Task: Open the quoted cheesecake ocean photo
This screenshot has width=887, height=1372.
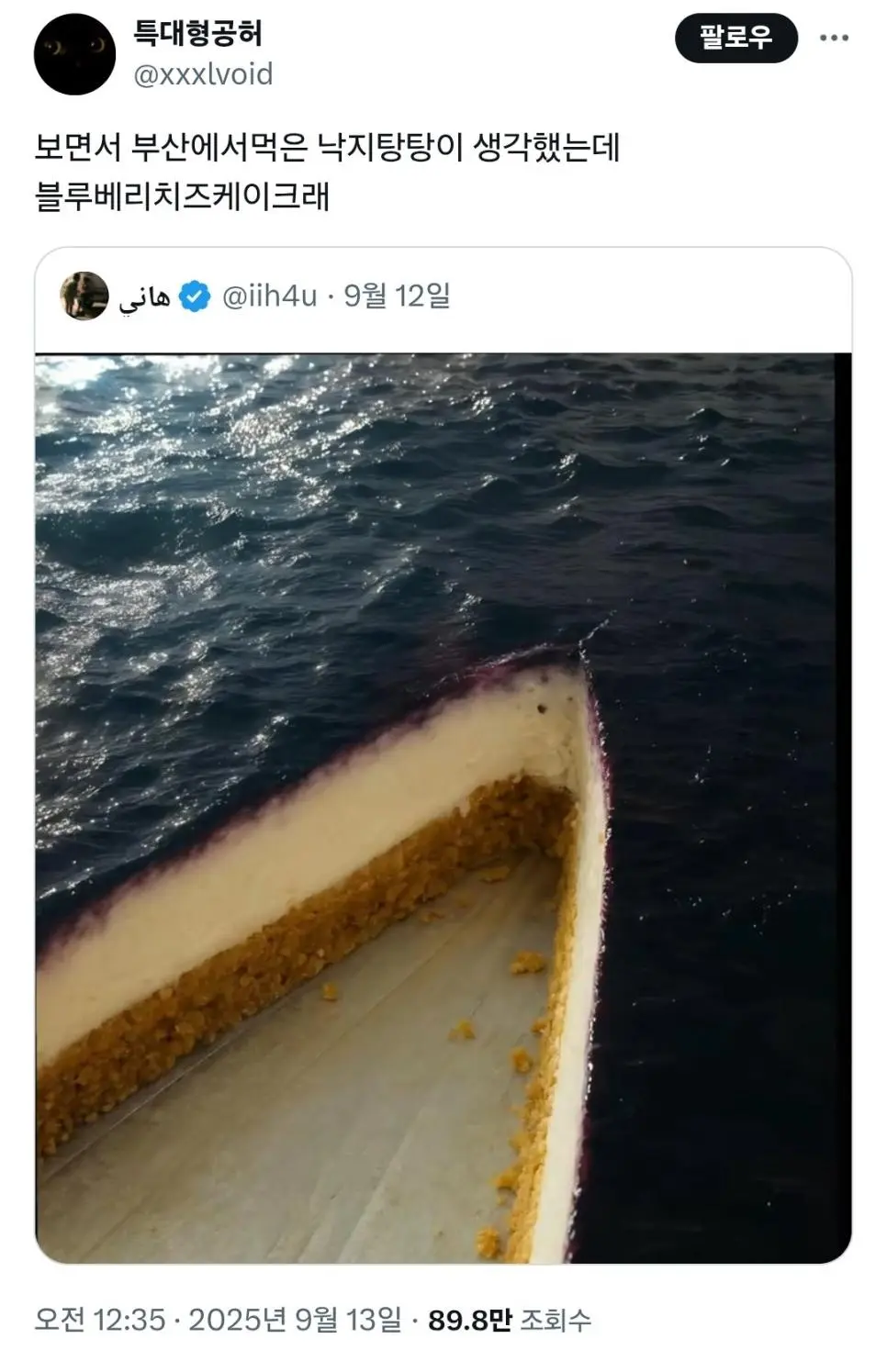Action: click(x=443, y=808)
